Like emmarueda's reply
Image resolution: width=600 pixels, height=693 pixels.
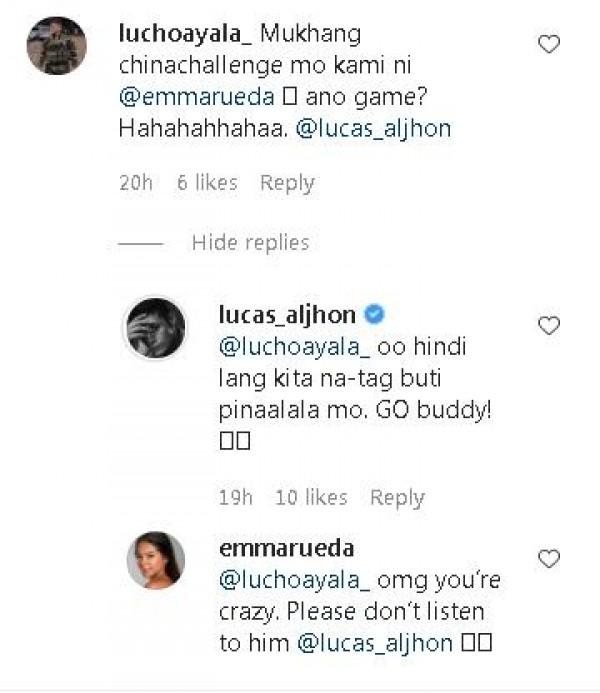[549, 559]
